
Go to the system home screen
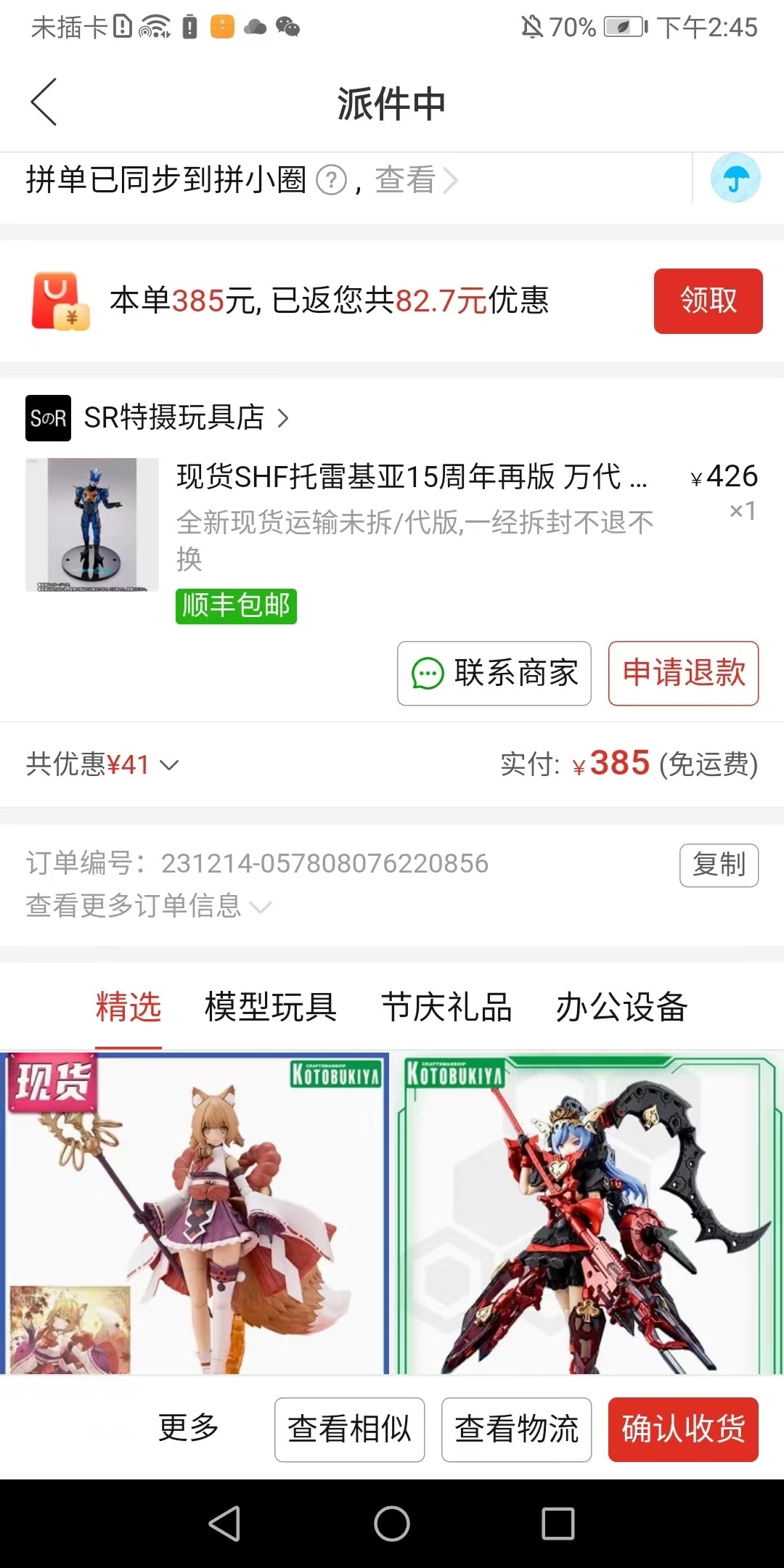point(392,1523)
